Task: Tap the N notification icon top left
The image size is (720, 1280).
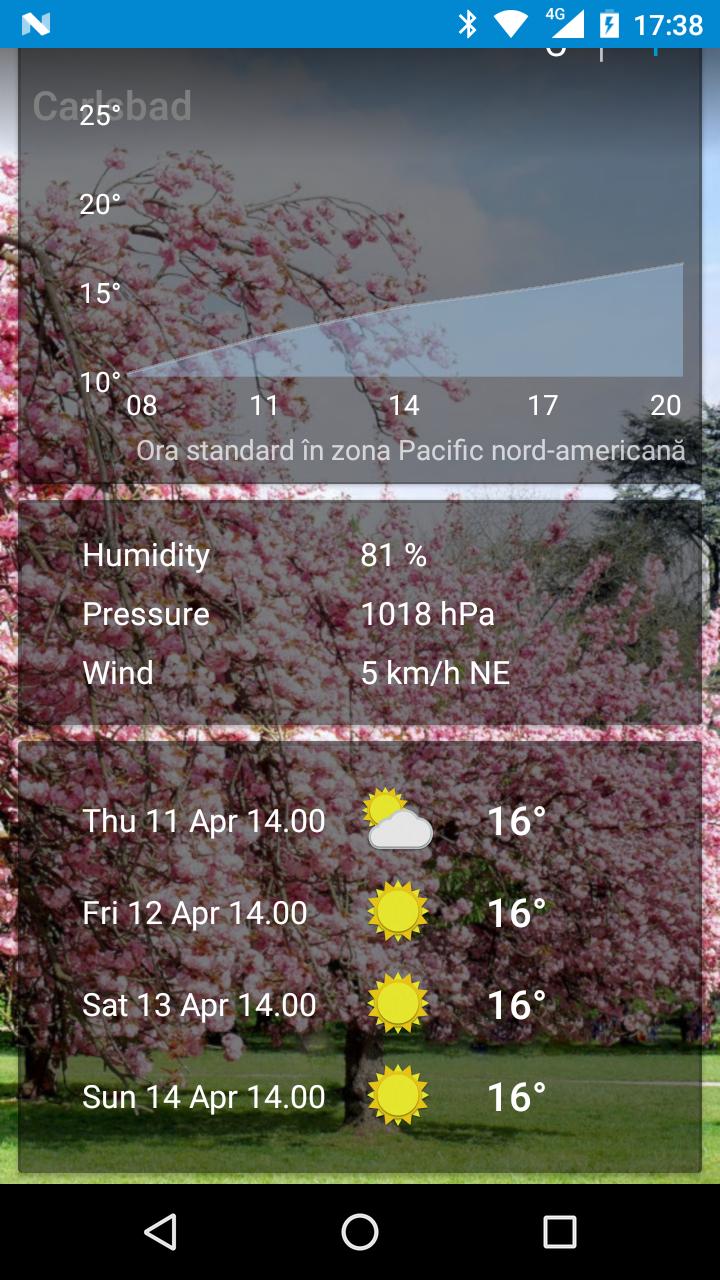Action: pos(36,22)
